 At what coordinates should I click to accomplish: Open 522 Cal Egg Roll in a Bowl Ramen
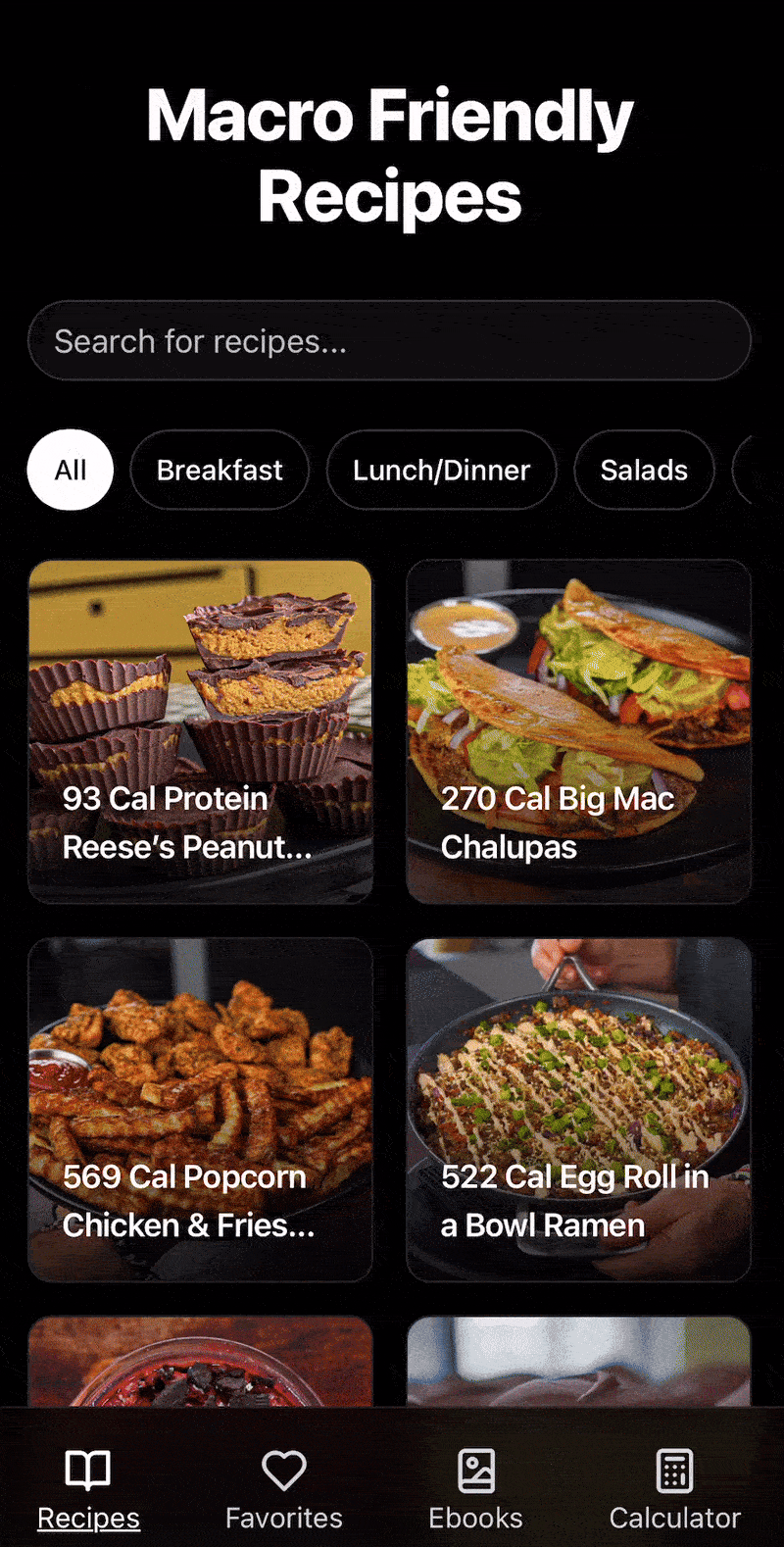578,1110
